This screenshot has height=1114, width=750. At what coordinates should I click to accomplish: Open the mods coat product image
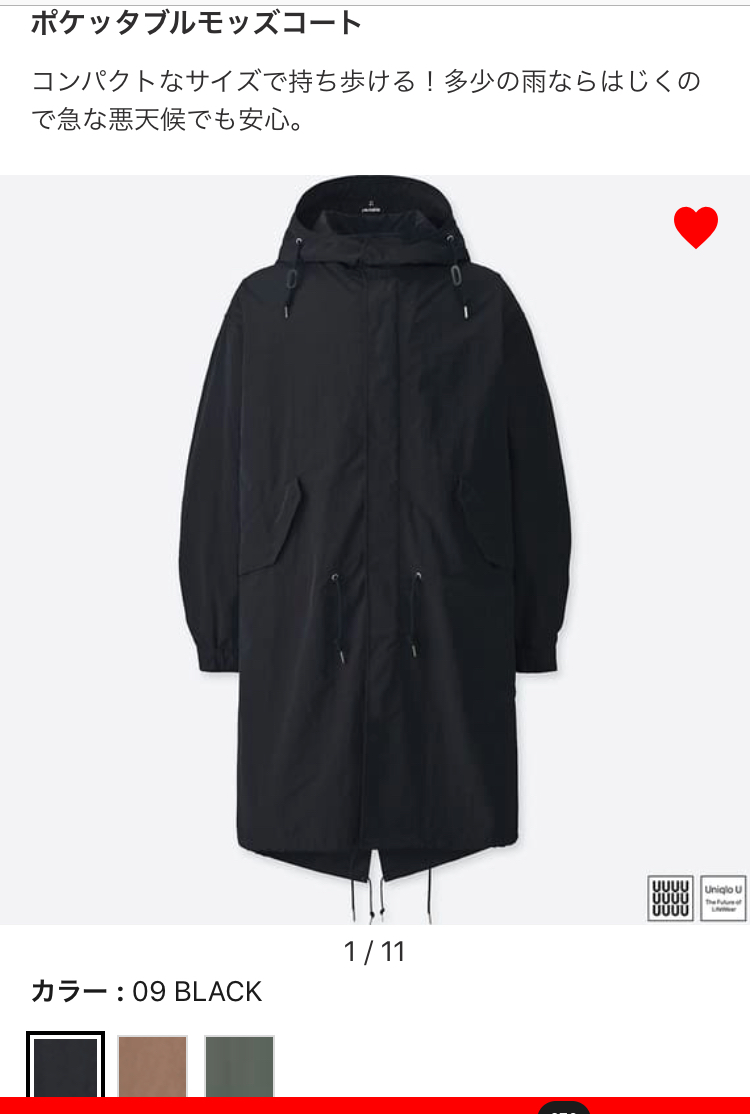375,550
